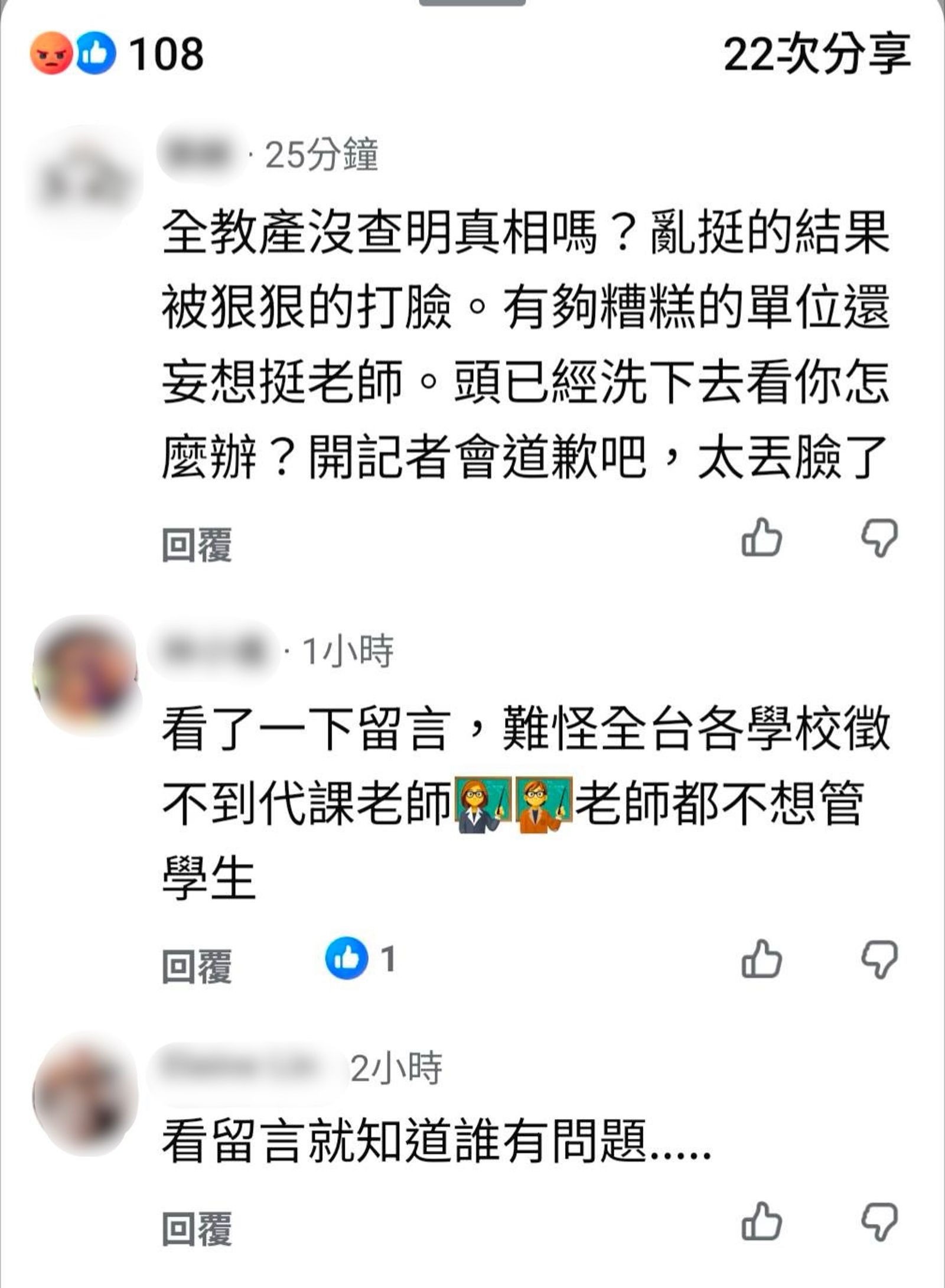945x1288 pixels.
Task: Reply to the 25分鐘 comment
Action: tap(197, 544)
